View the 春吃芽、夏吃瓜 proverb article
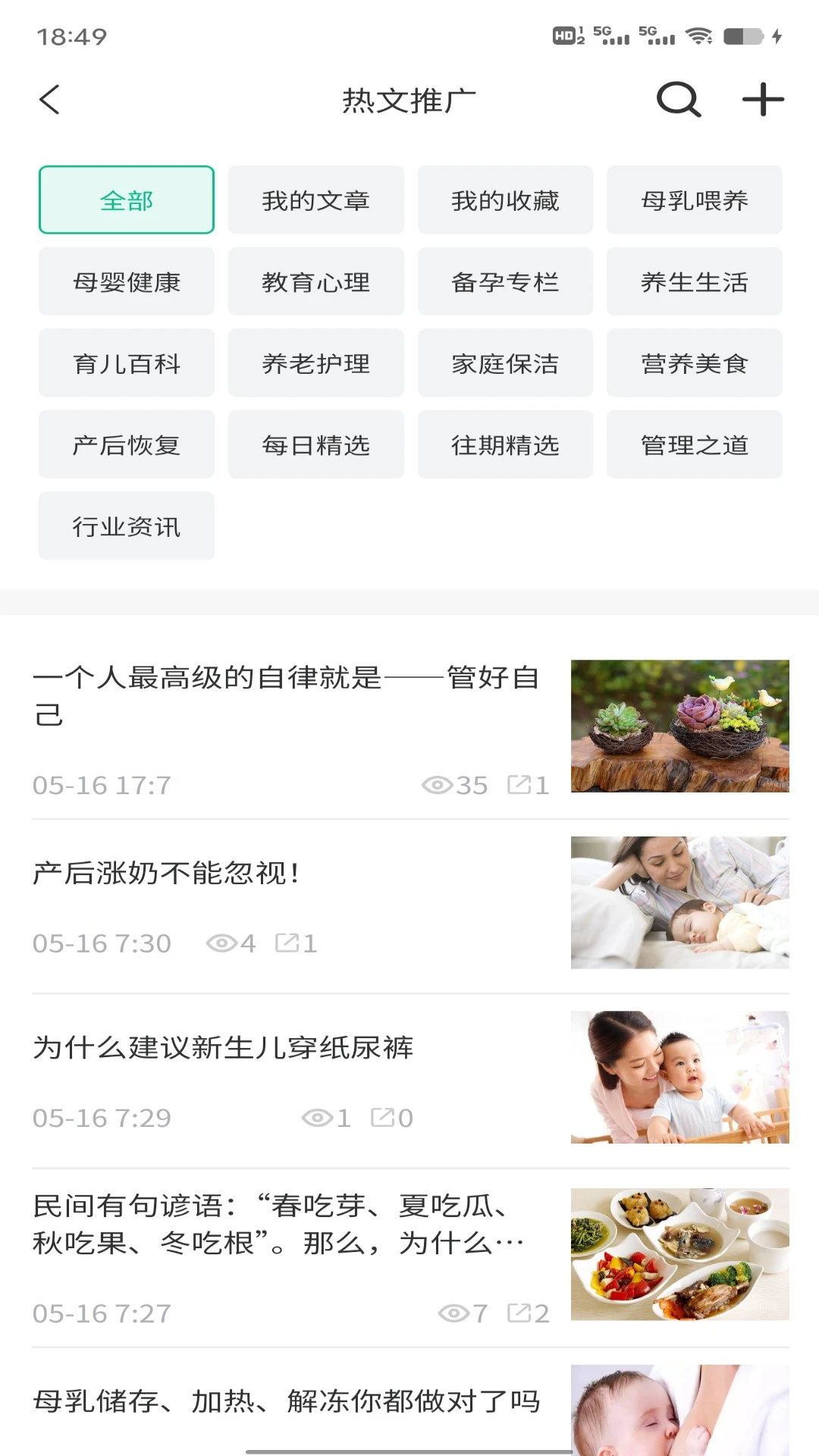 279,1224
